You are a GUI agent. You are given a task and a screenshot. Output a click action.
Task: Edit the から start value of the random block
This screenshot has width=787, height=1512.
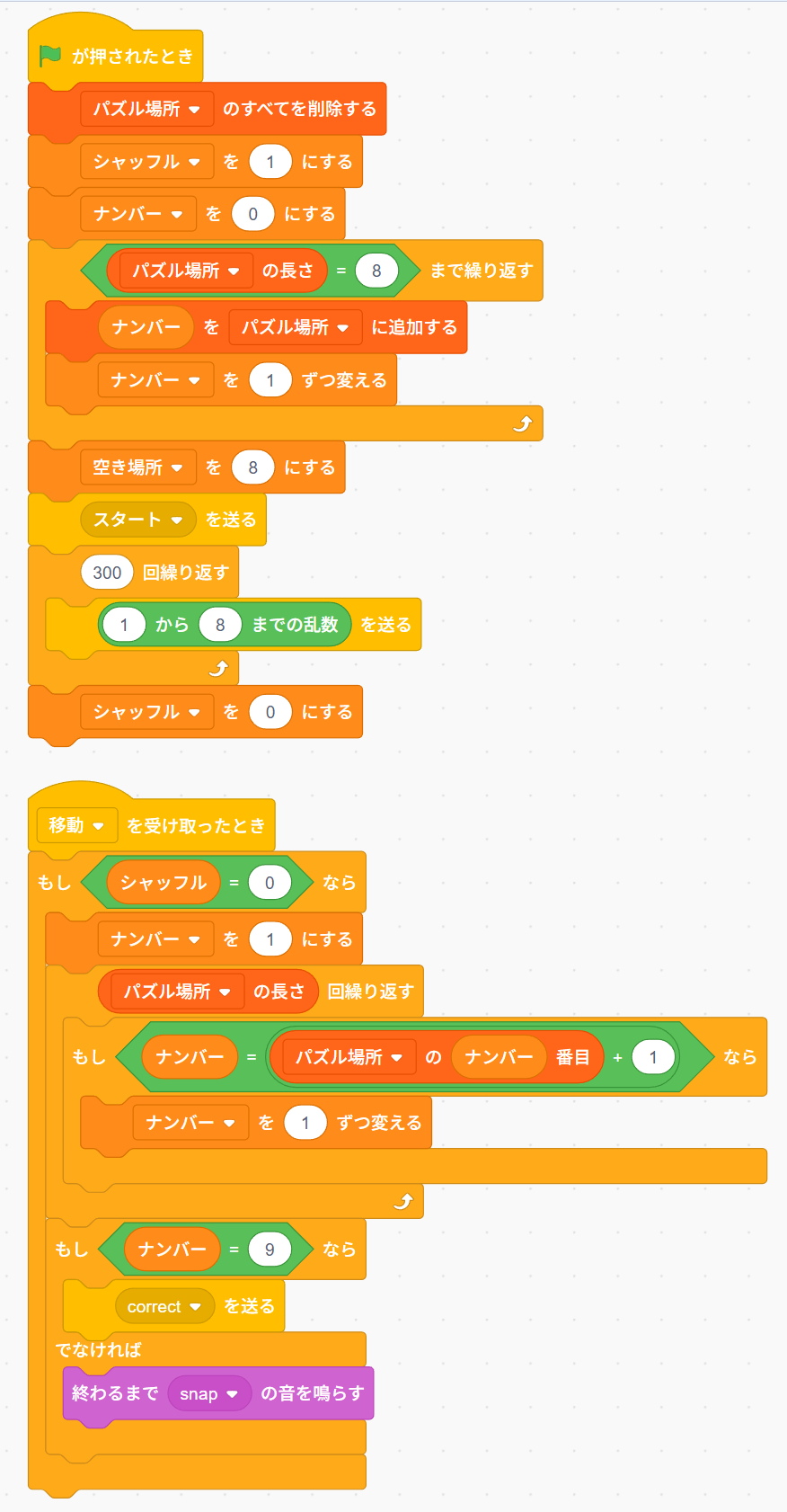124,625
